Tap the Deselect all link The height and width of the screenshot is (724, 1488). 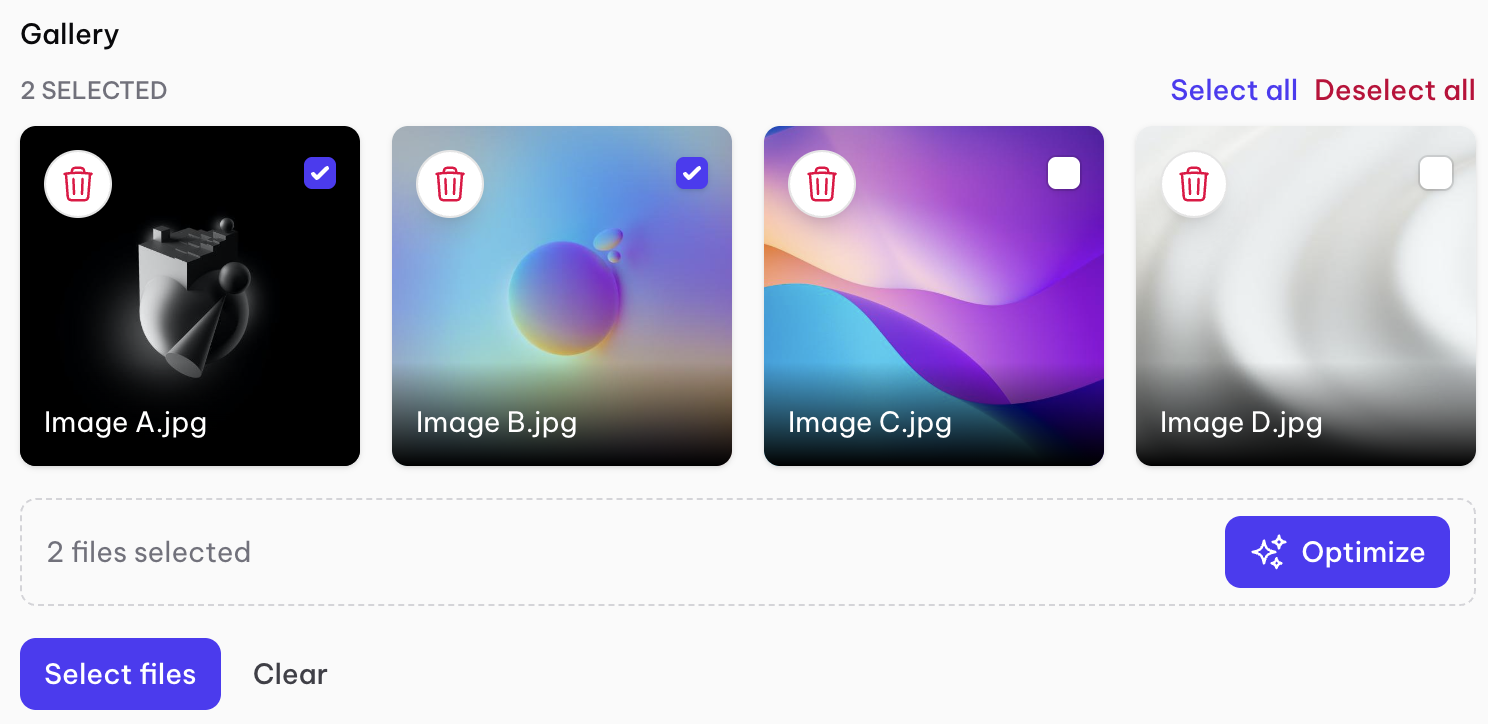point(1394,90)
